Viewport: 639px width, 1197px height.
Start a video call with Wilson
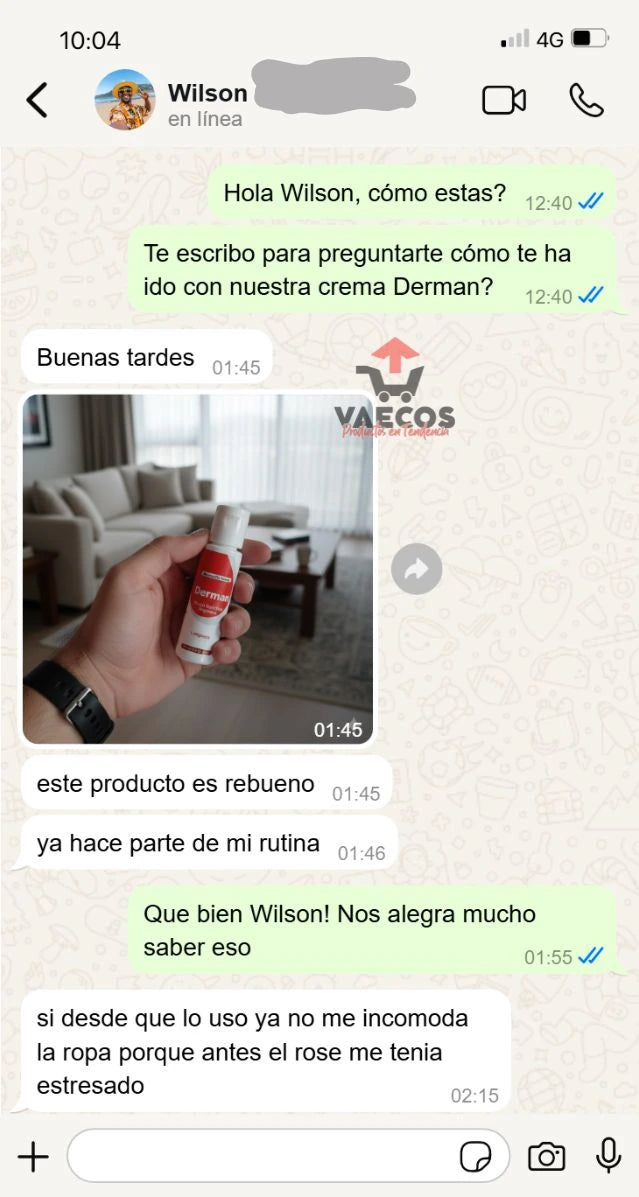(504, 100)
